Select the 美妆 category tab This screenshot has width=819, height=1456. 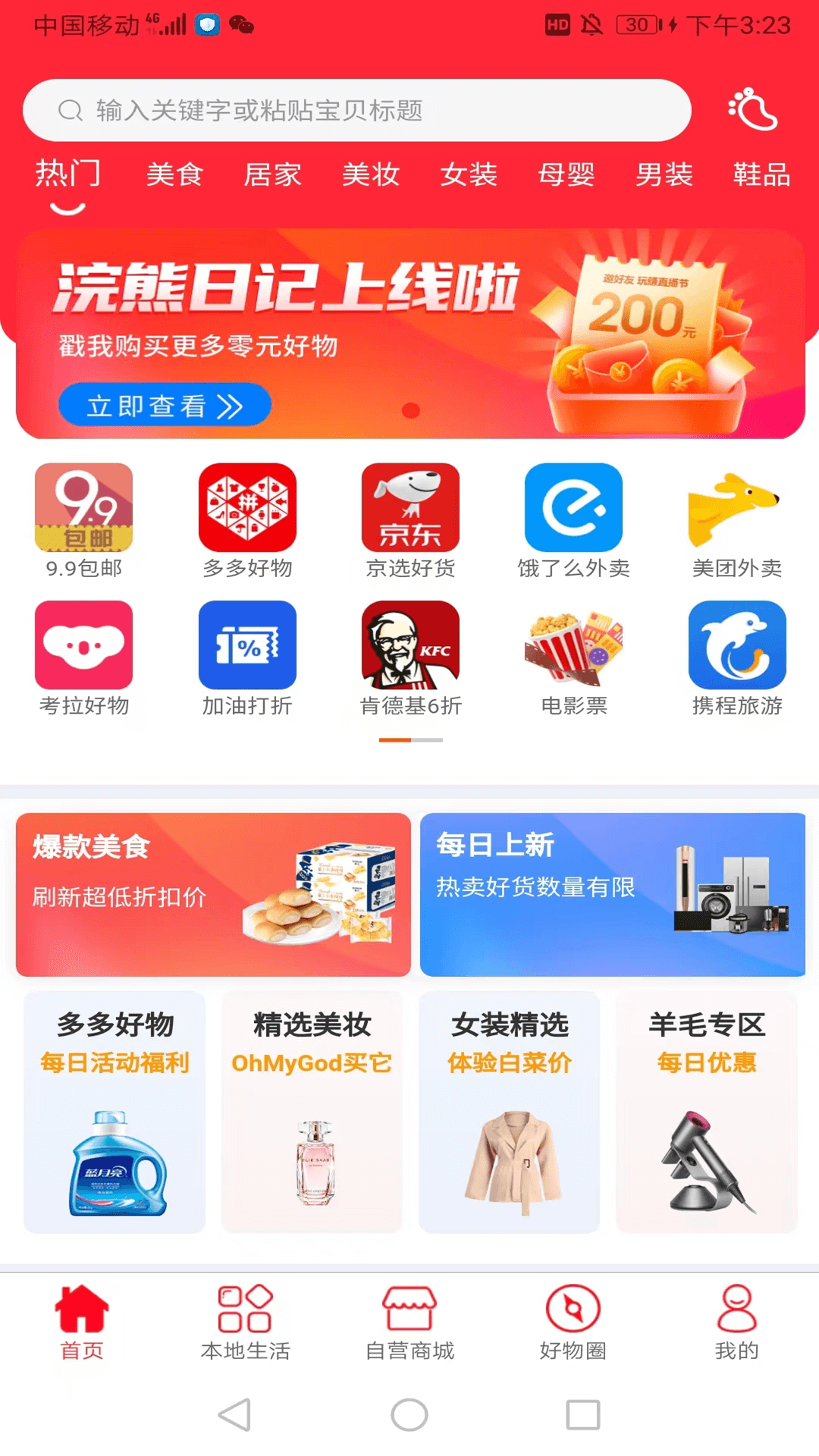click(x=370, y=175)
